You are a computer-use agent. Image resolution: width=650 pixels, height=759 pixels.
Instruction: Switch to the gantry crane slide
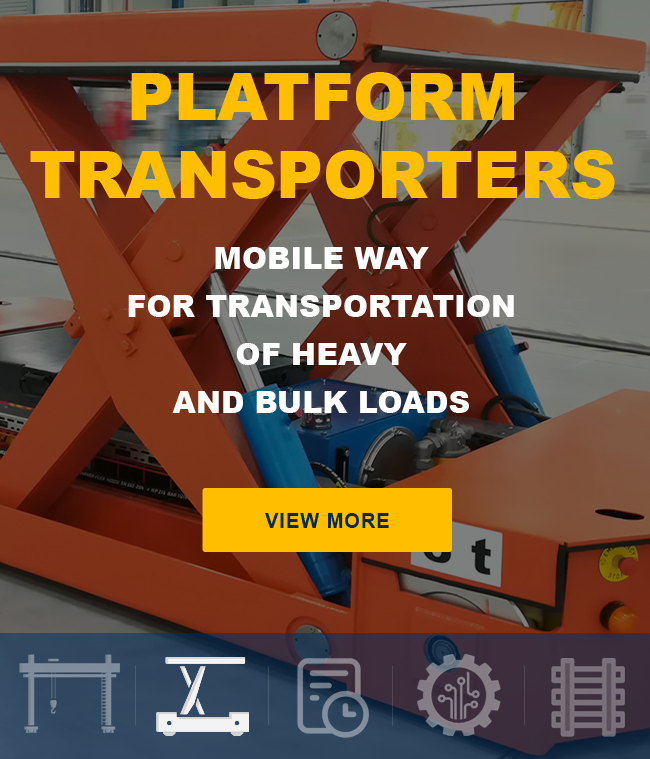coord(69,695)
